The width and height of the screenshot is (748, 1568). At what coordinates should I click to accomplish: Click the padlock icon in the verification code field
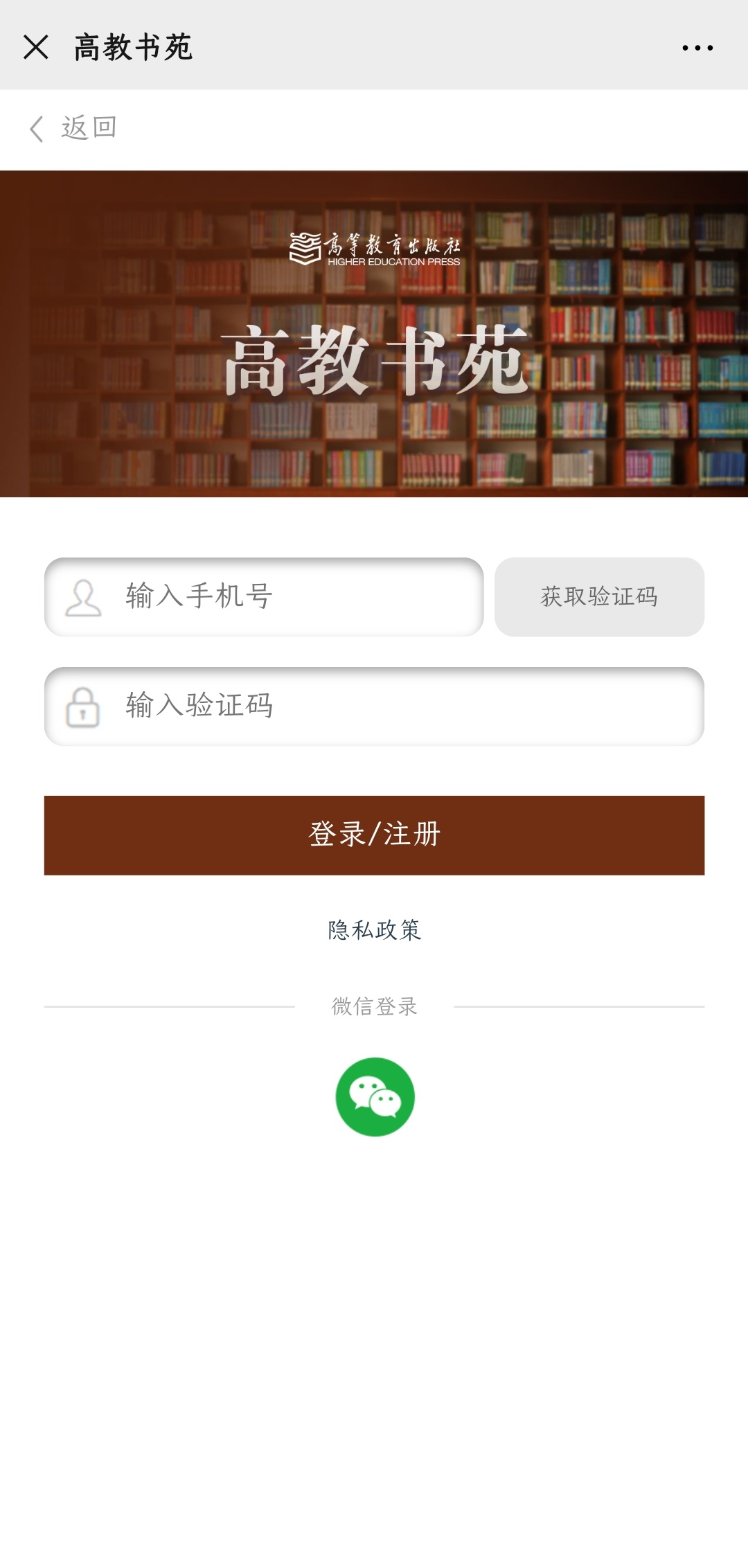[x=83, y=706]
